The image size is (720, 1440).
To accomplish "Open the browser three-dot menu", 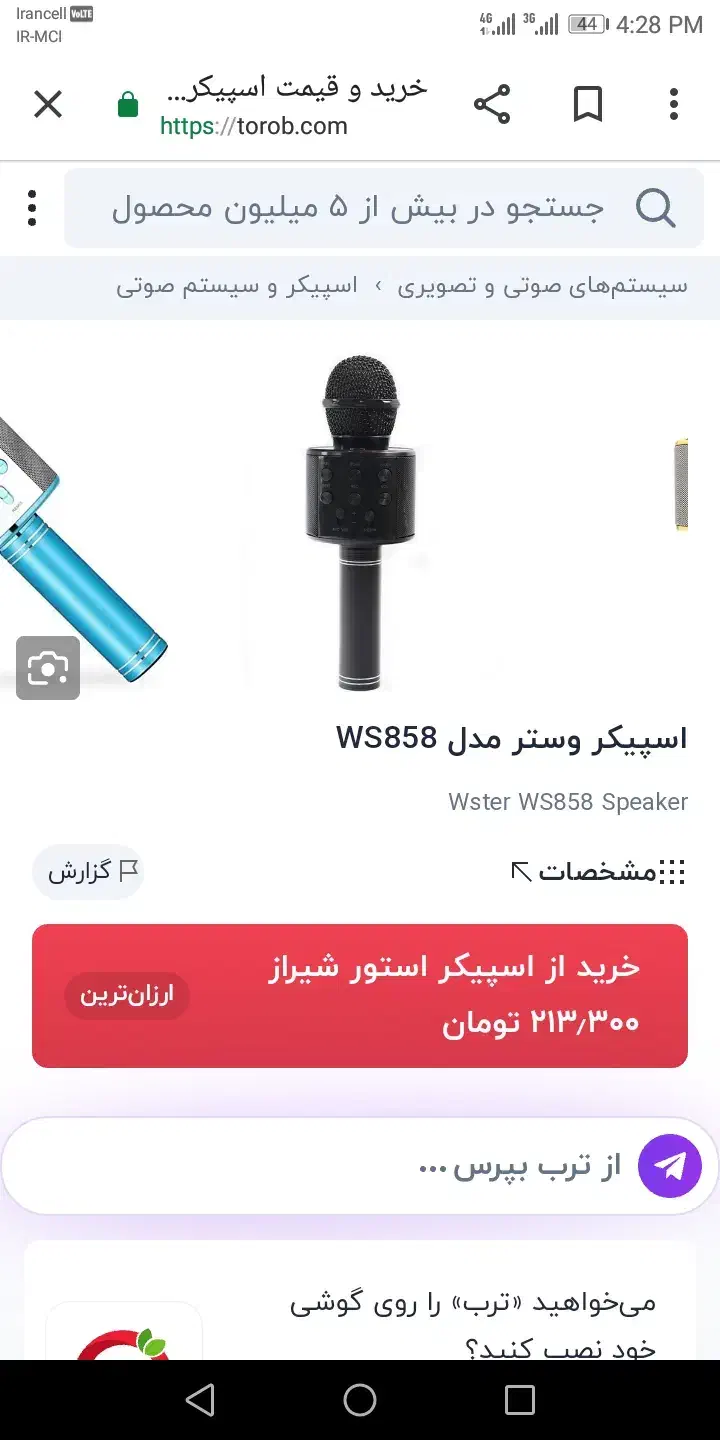I will (673, 104).
